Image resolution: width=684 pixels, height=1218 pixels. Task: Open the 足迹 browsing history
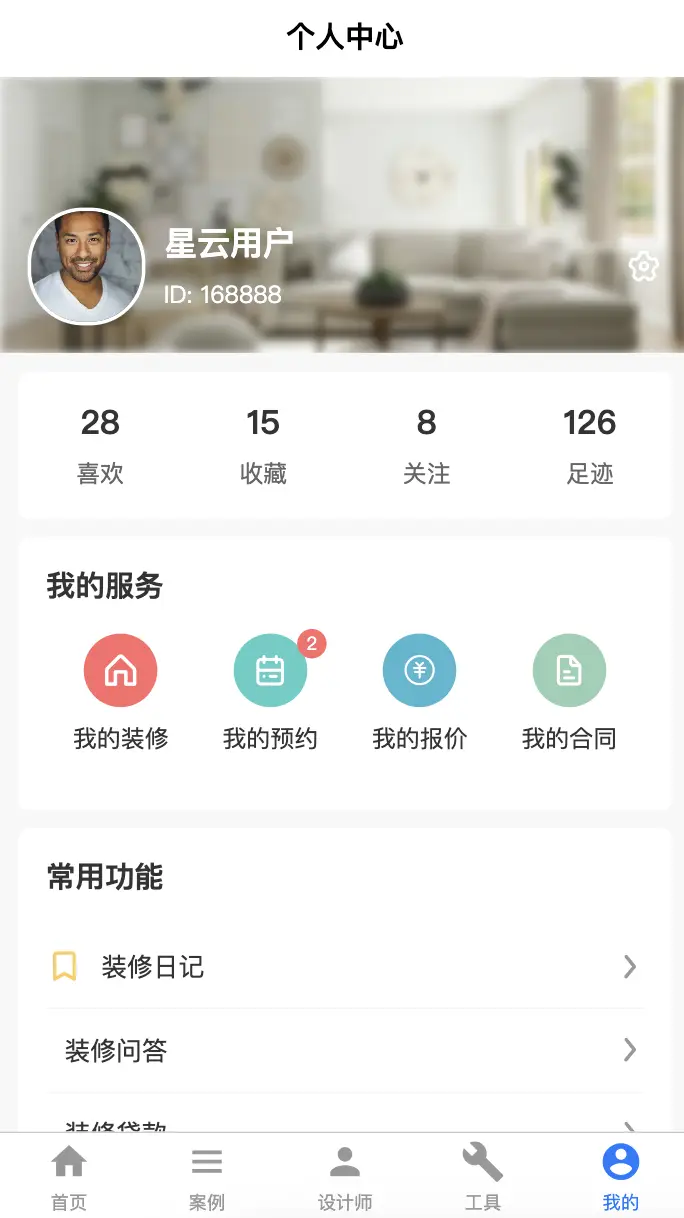click(589, 445)
